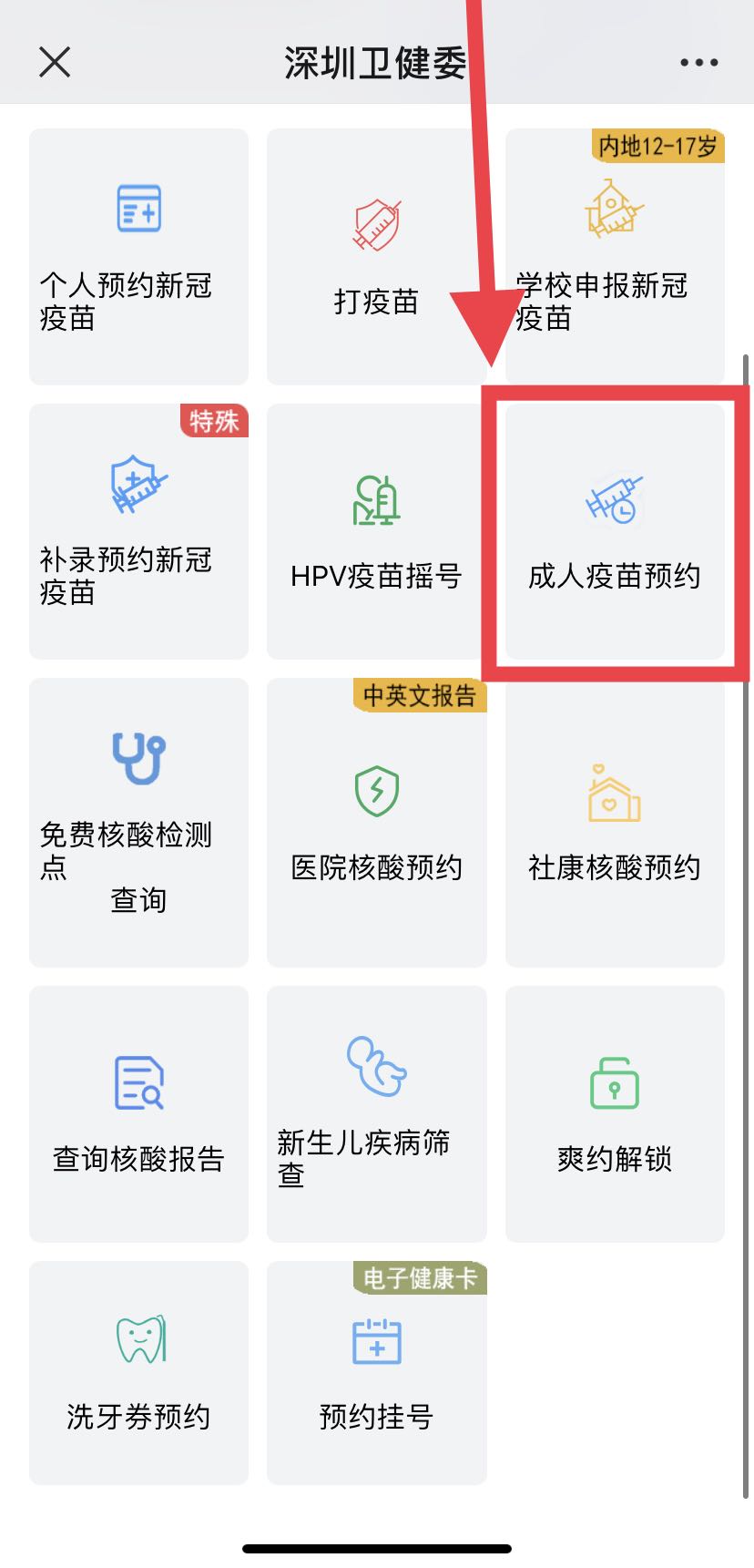Click the 中英文报告 badge

click(x=420, y=697)
